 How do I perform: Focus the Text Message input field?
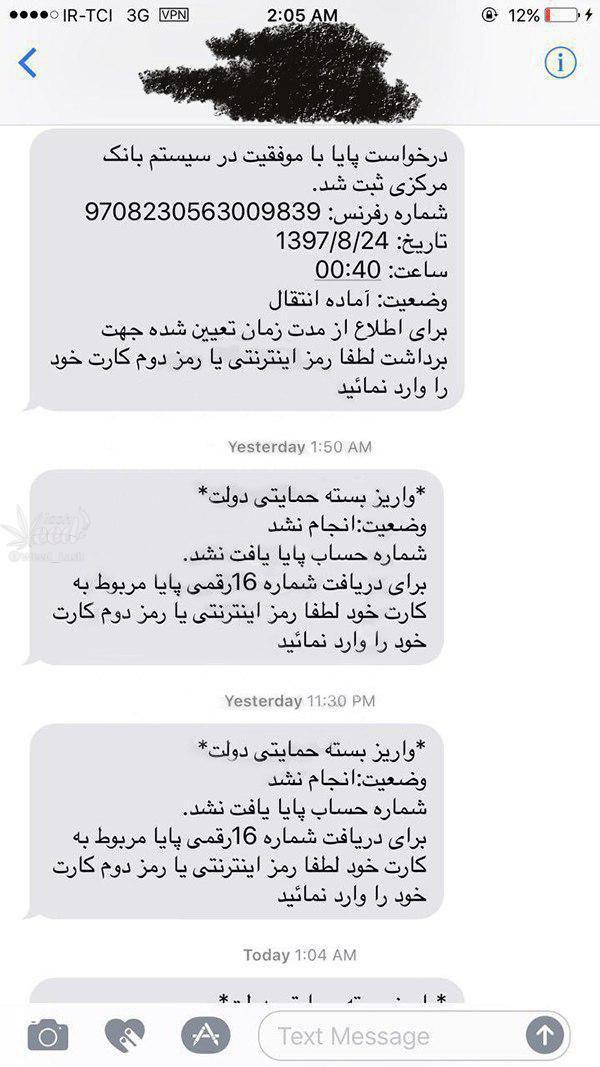(x=393, y=1036)
